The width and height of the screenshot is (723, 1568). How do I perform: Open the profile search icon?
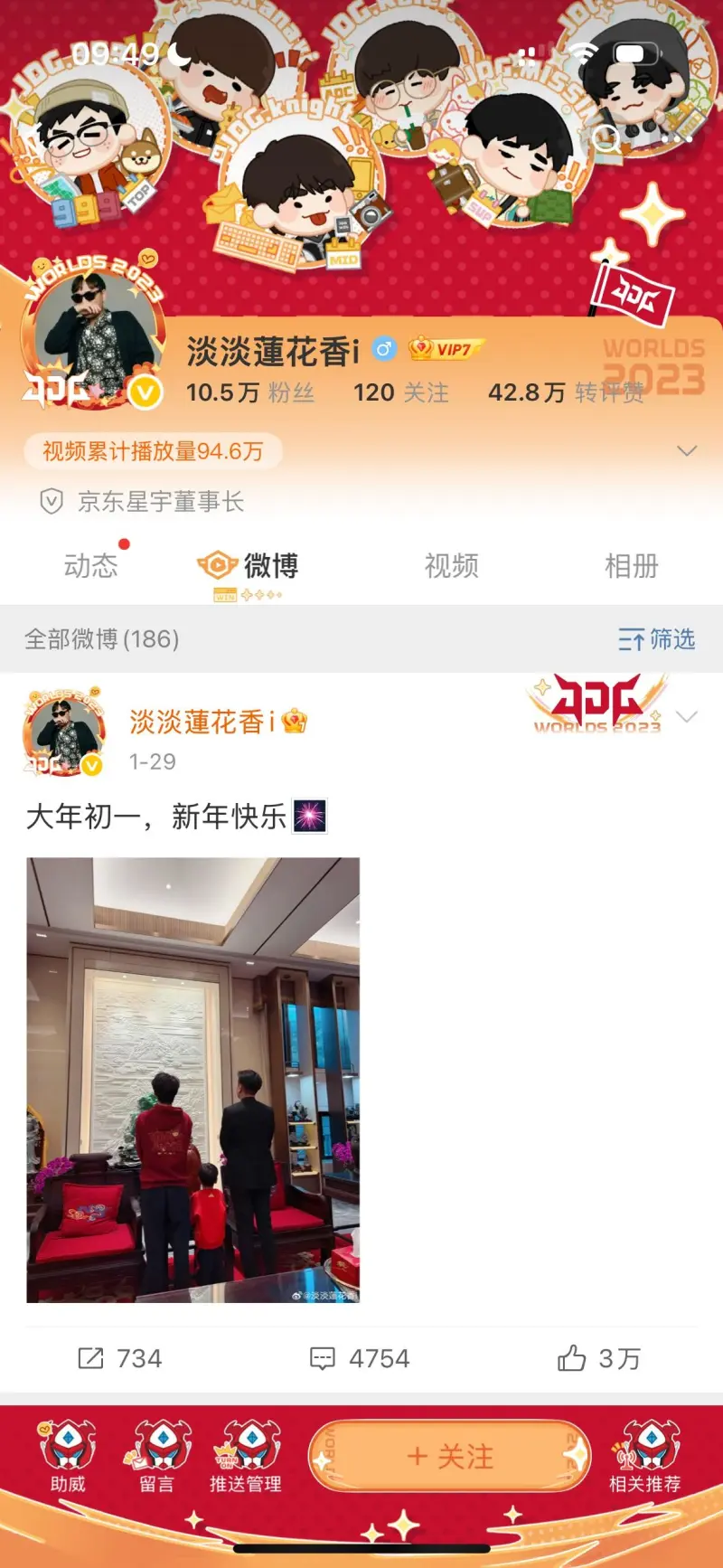click(x=606, y=138)
